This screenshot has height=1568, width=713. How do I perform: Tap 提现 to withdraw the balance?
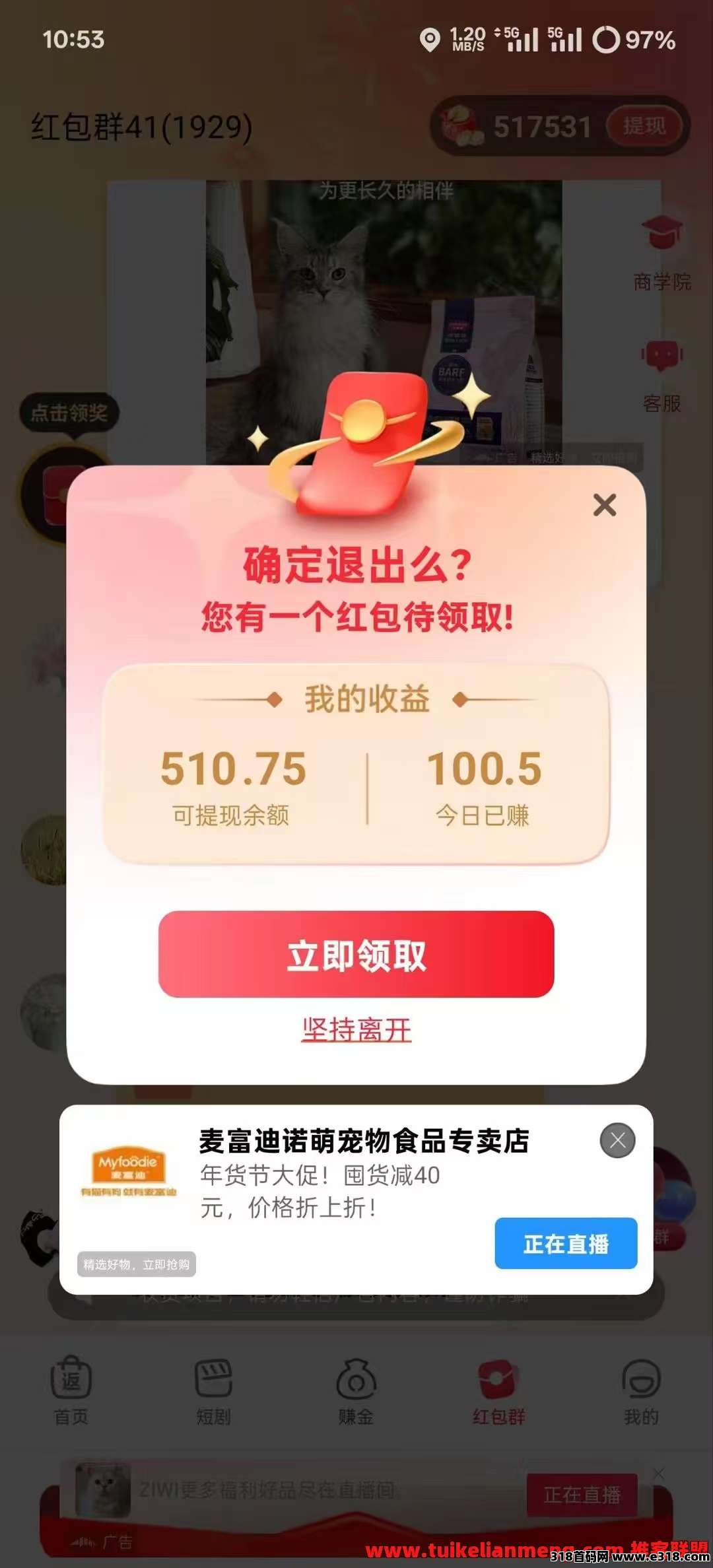644,125
